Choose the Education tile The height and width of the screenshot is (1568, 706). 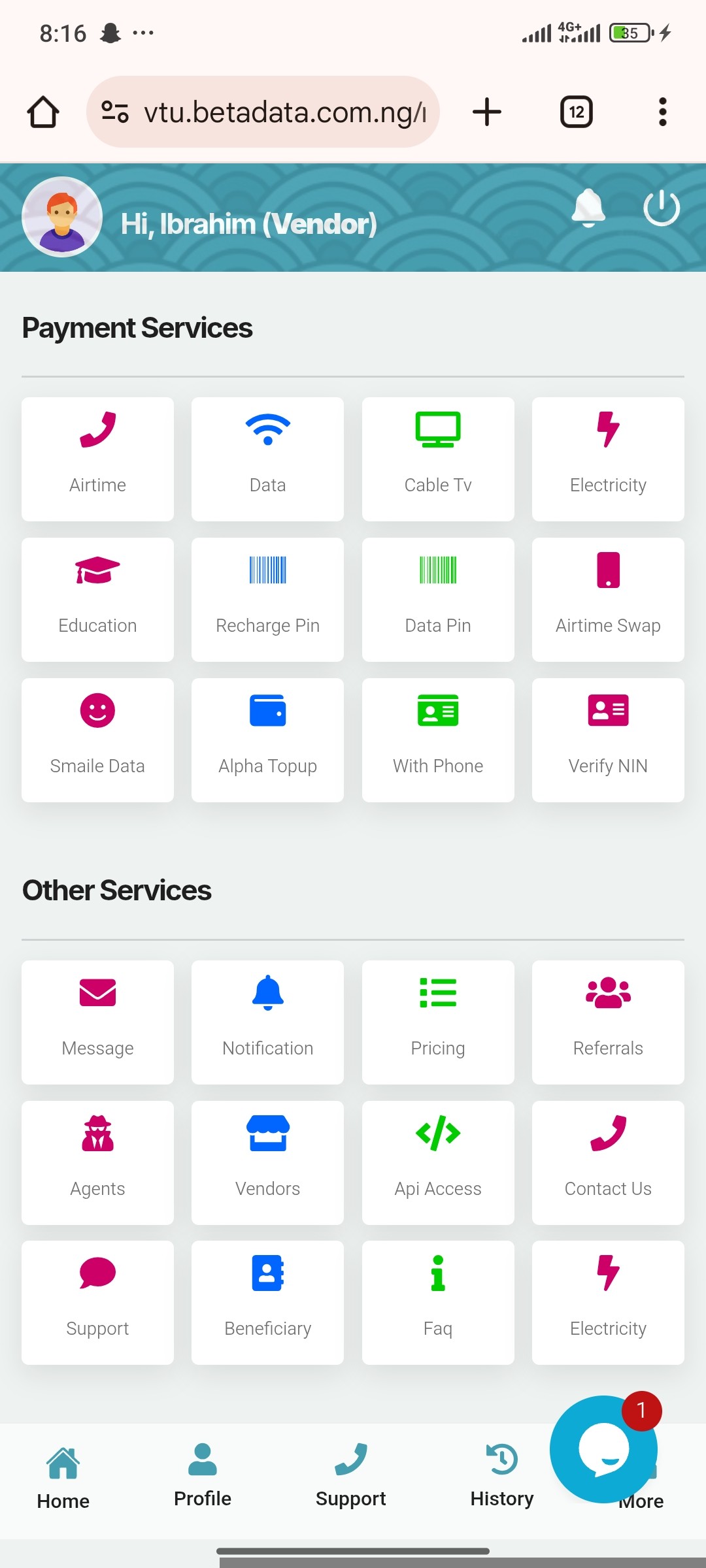click(x=97, y=599)
